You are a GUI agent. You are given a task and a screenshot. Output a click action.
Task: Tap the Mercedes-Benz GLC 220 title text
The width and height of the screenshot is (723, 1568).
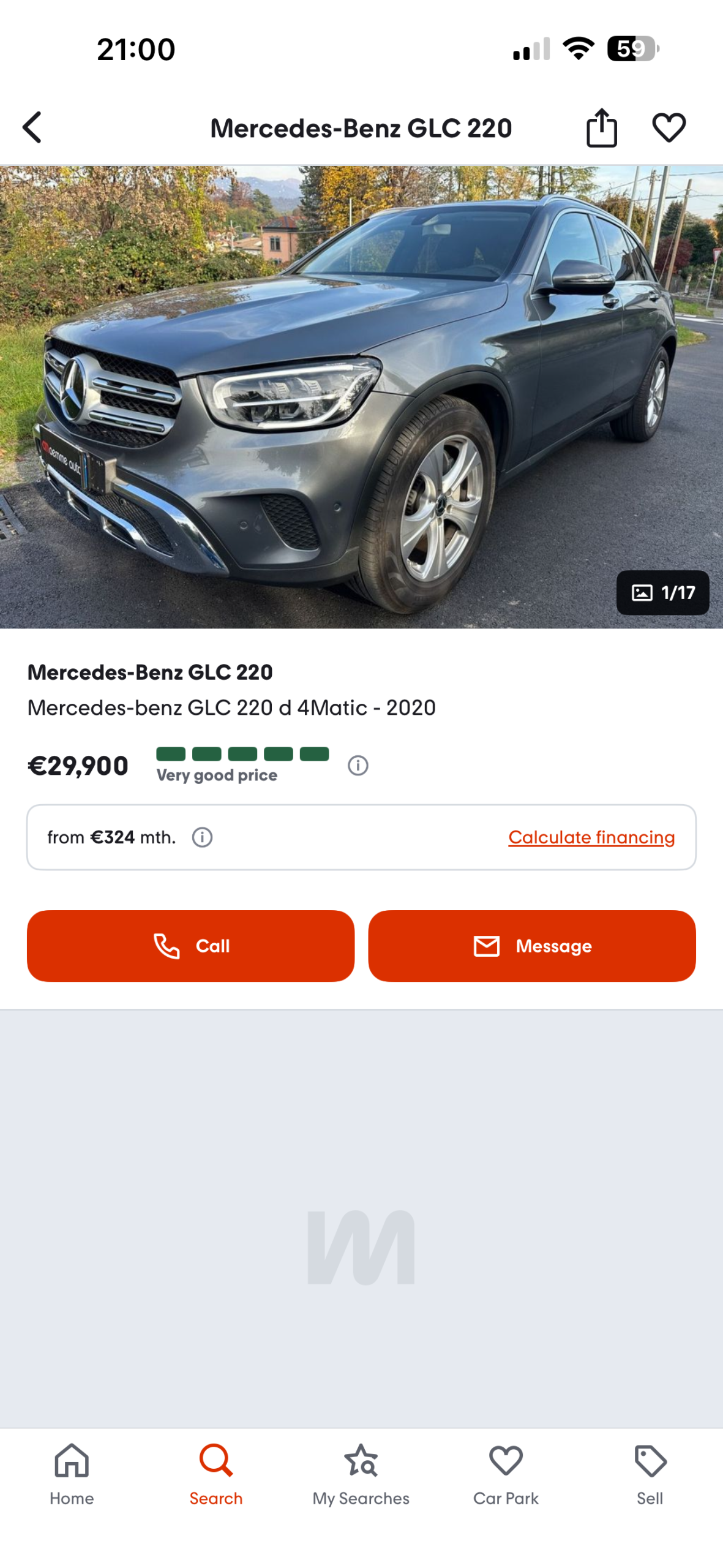[151, 673]
